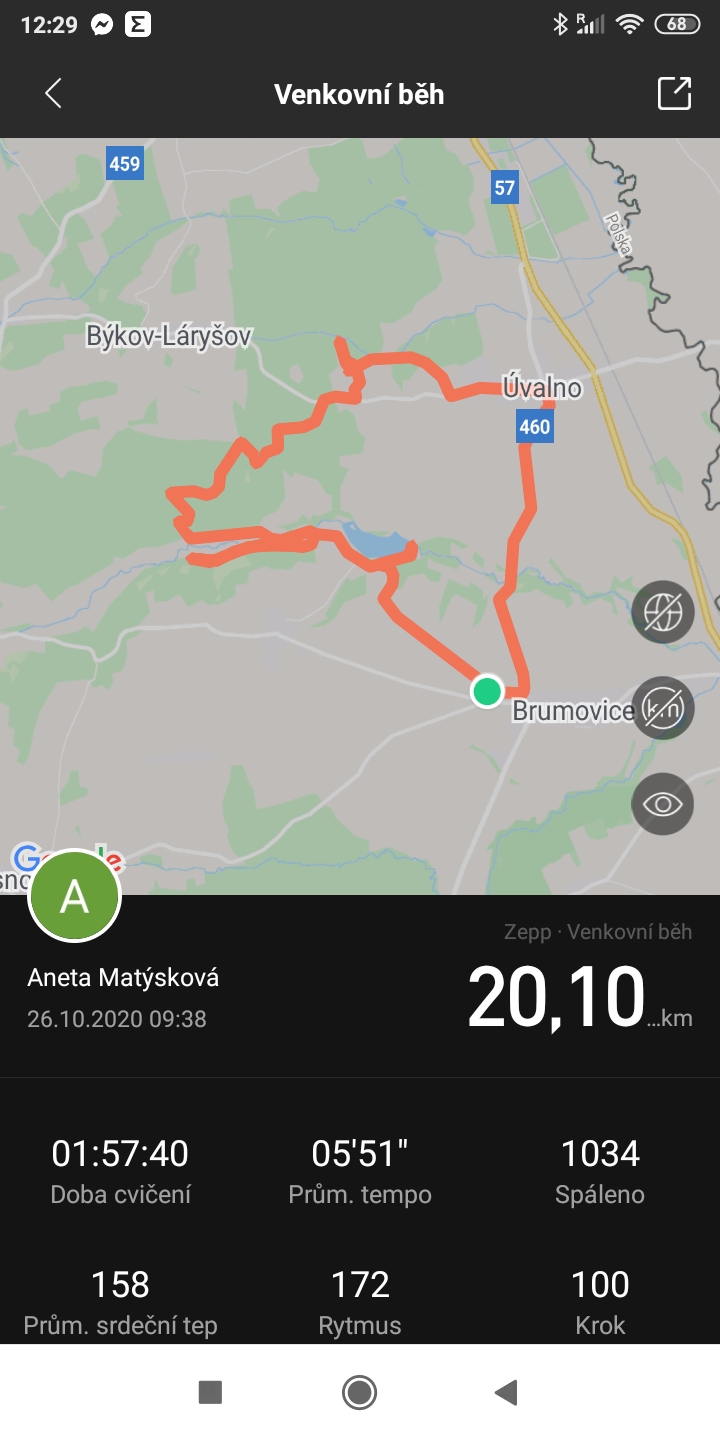Share this outdoor run
720x1440 pixels.
point(674,93)
